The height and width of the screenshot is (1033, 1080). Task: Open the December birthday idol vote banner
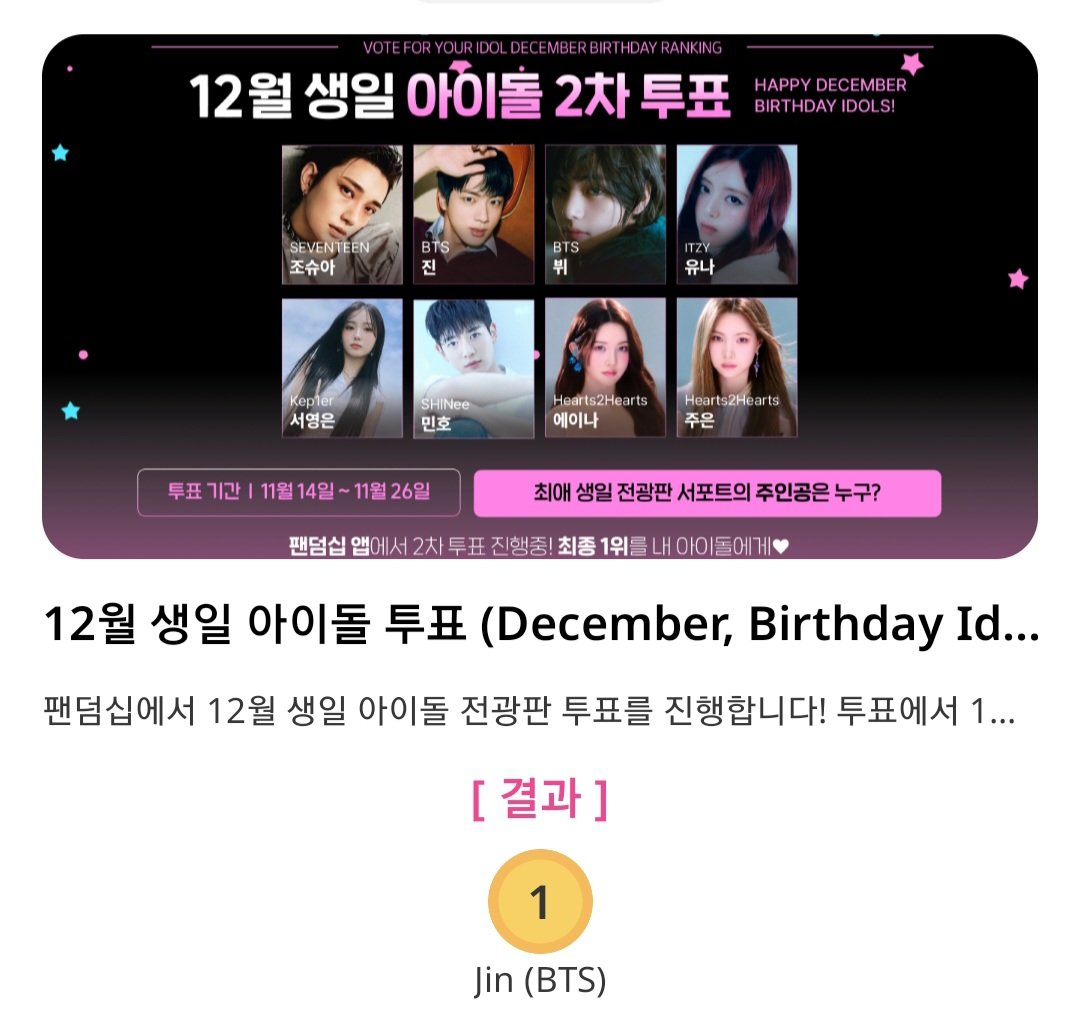click(x=540, y=297)
